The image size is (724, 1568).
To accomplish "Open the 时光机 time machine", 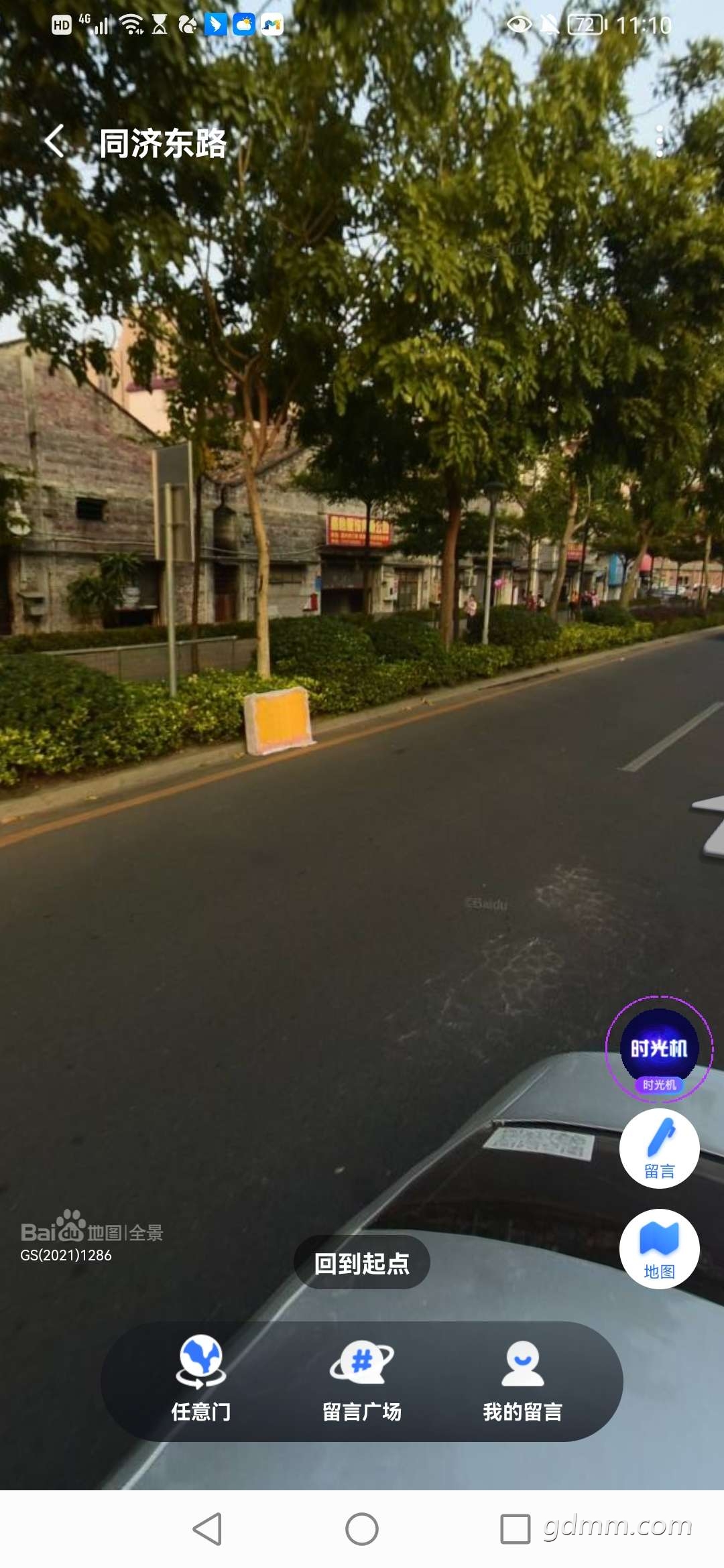I will click(x=659, y=1049).
